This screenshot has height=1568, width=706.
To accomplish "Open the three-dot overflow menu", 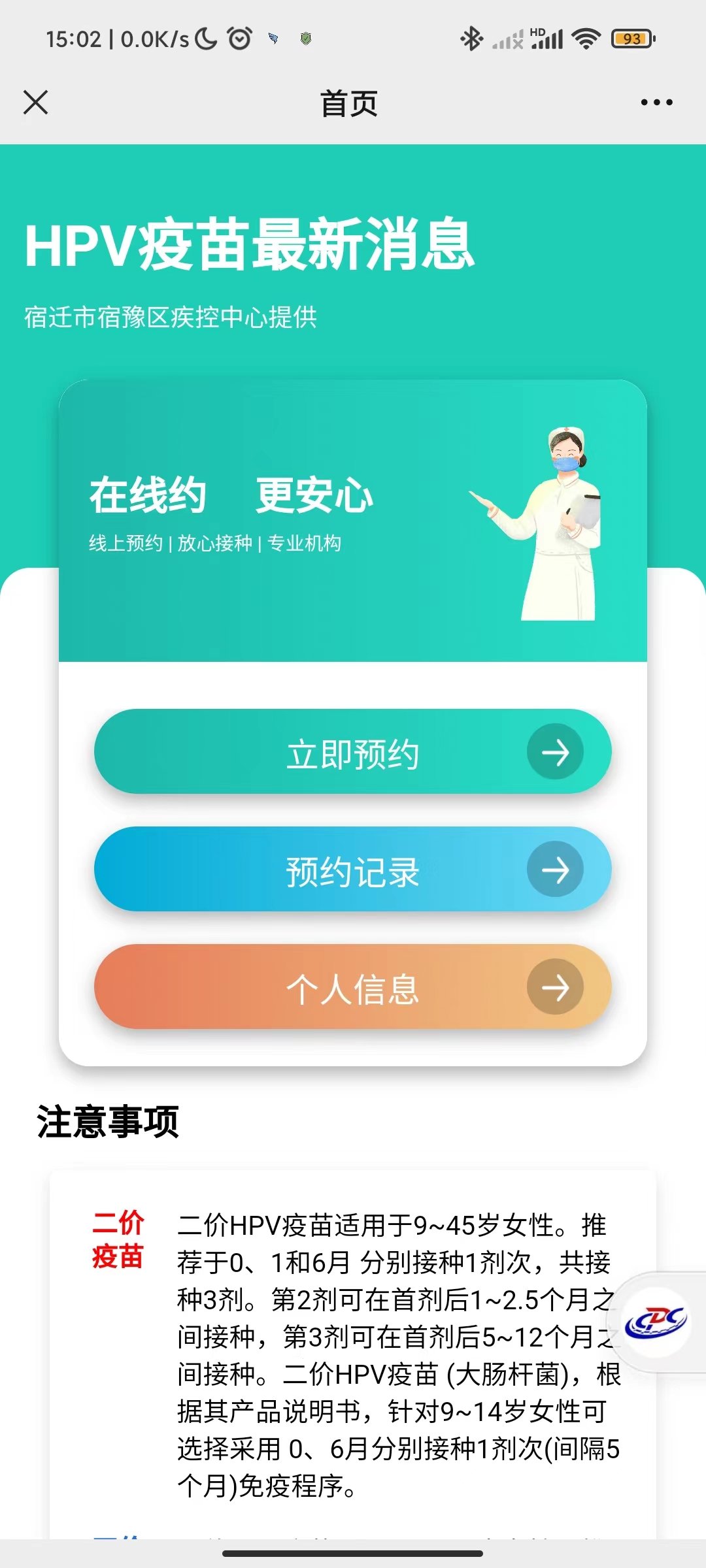I will coord(656,103).
